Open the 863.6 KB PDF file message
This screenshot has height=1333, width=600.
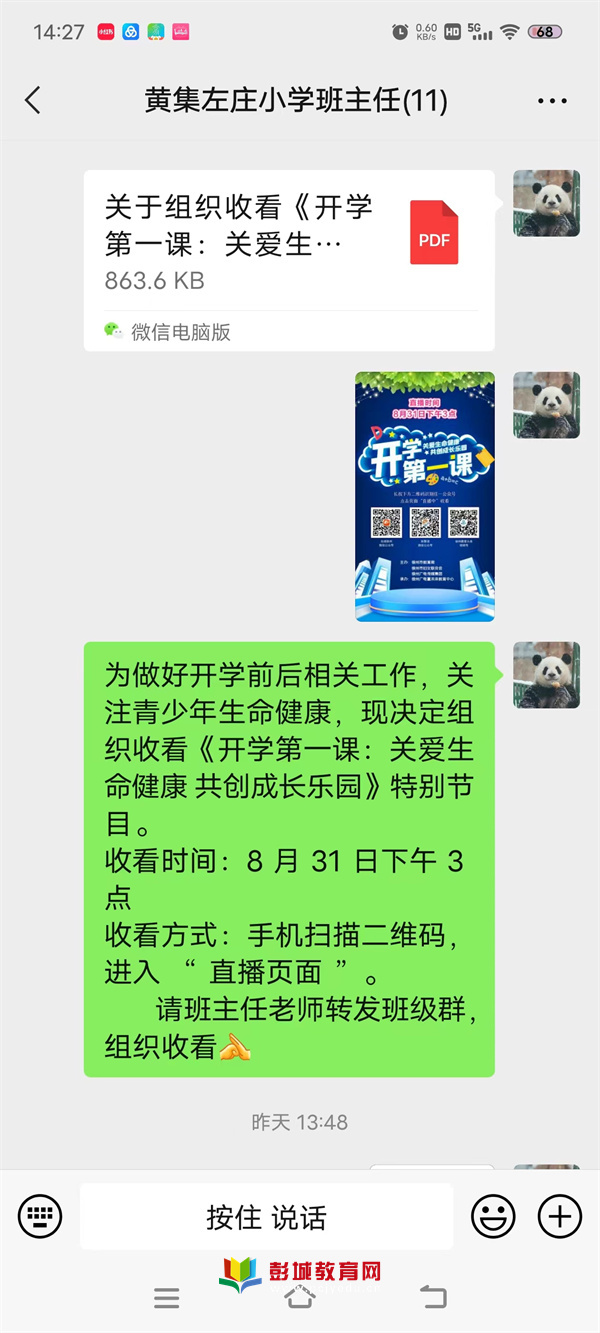289,261
